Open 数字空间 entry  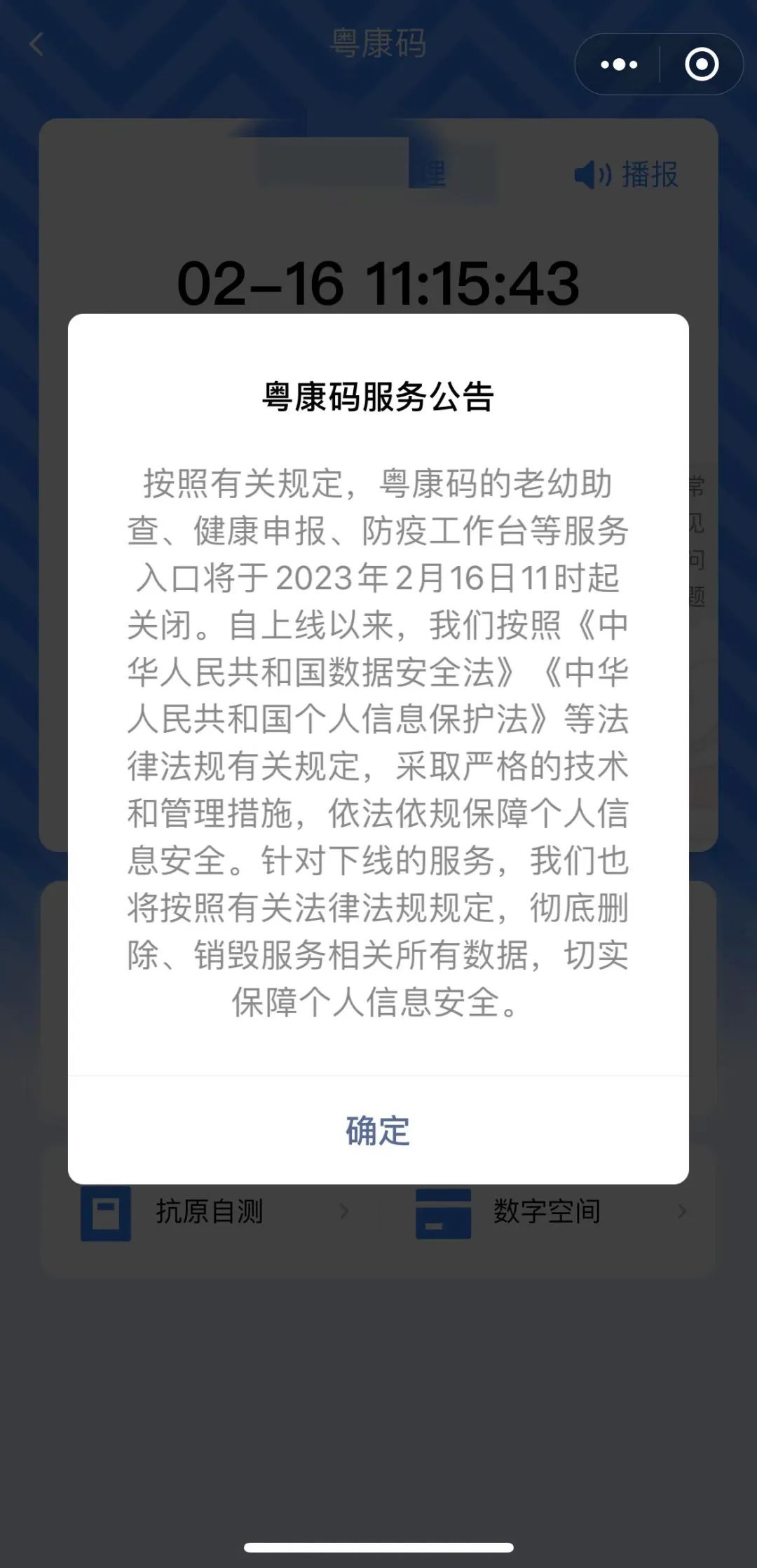[x=547, y=1211]
